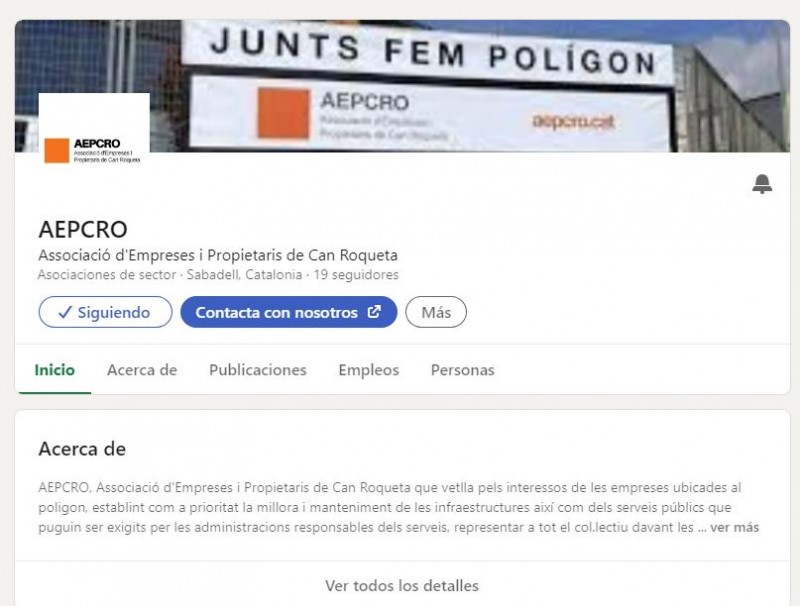Go to the Publicaciones tab

257,370
